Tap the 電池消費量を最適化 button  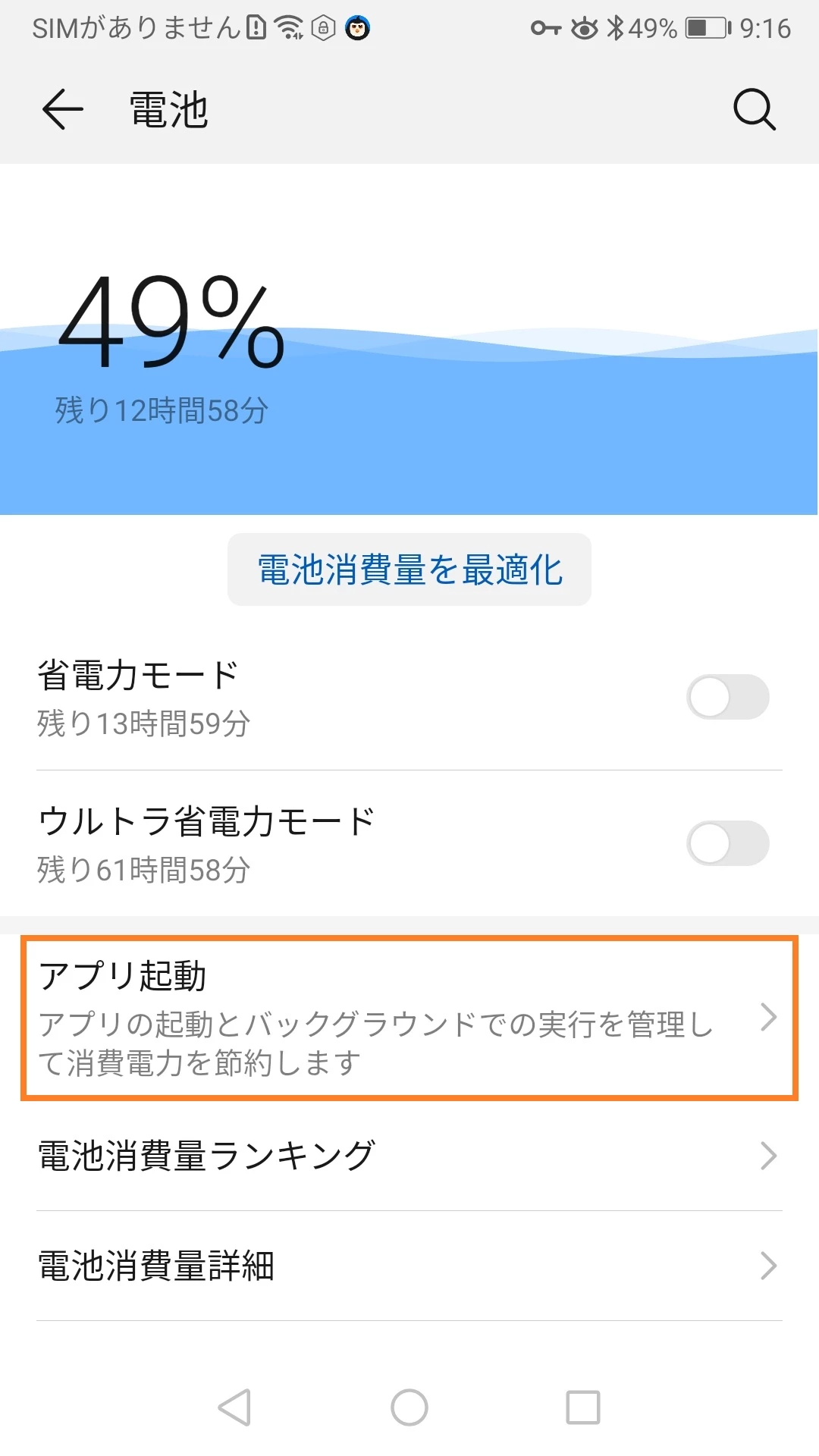click(x=409, y=570)
